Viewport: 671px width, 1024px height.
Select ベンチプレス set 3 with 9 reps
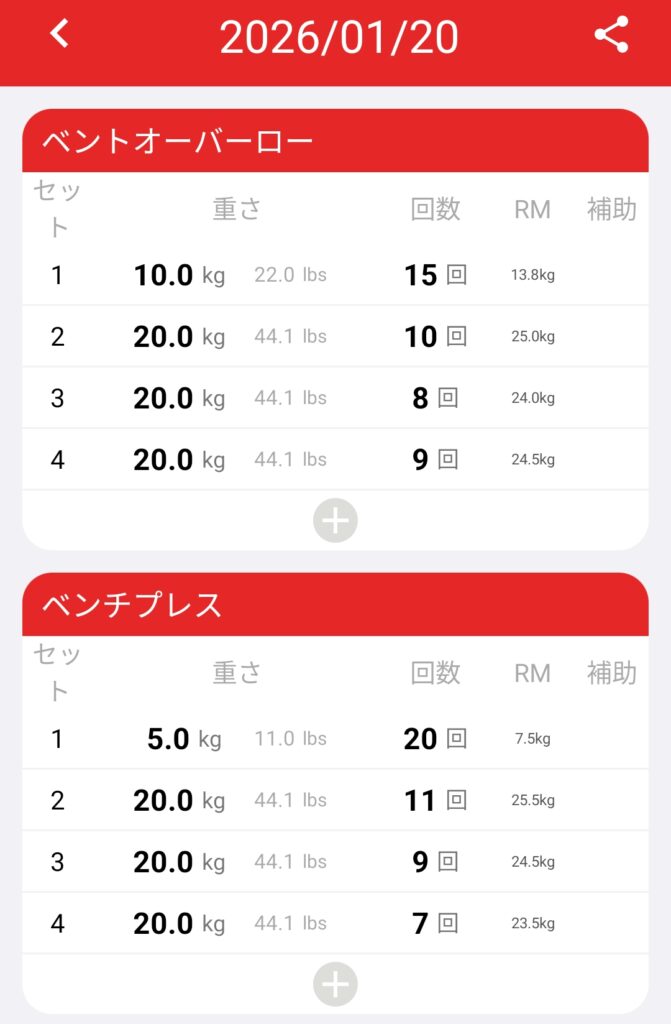point(335,862)
